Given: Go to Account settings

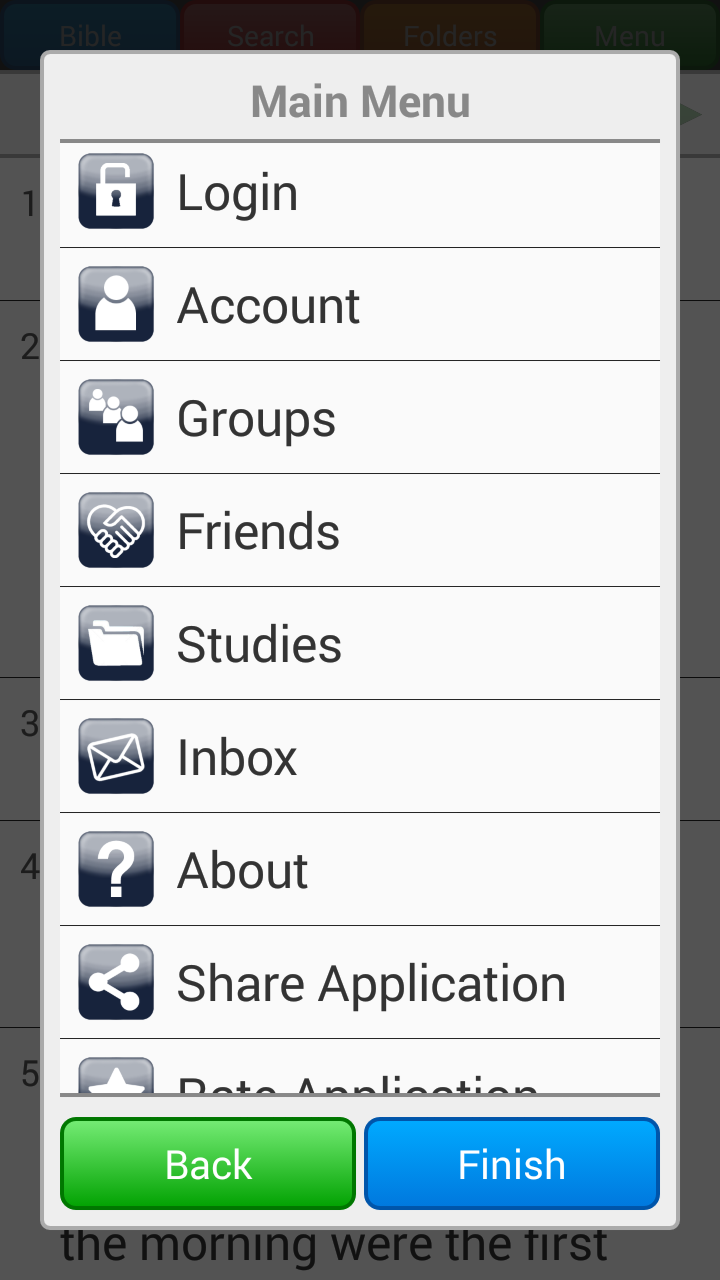Looking at the screenshot, I should [360, 305].
